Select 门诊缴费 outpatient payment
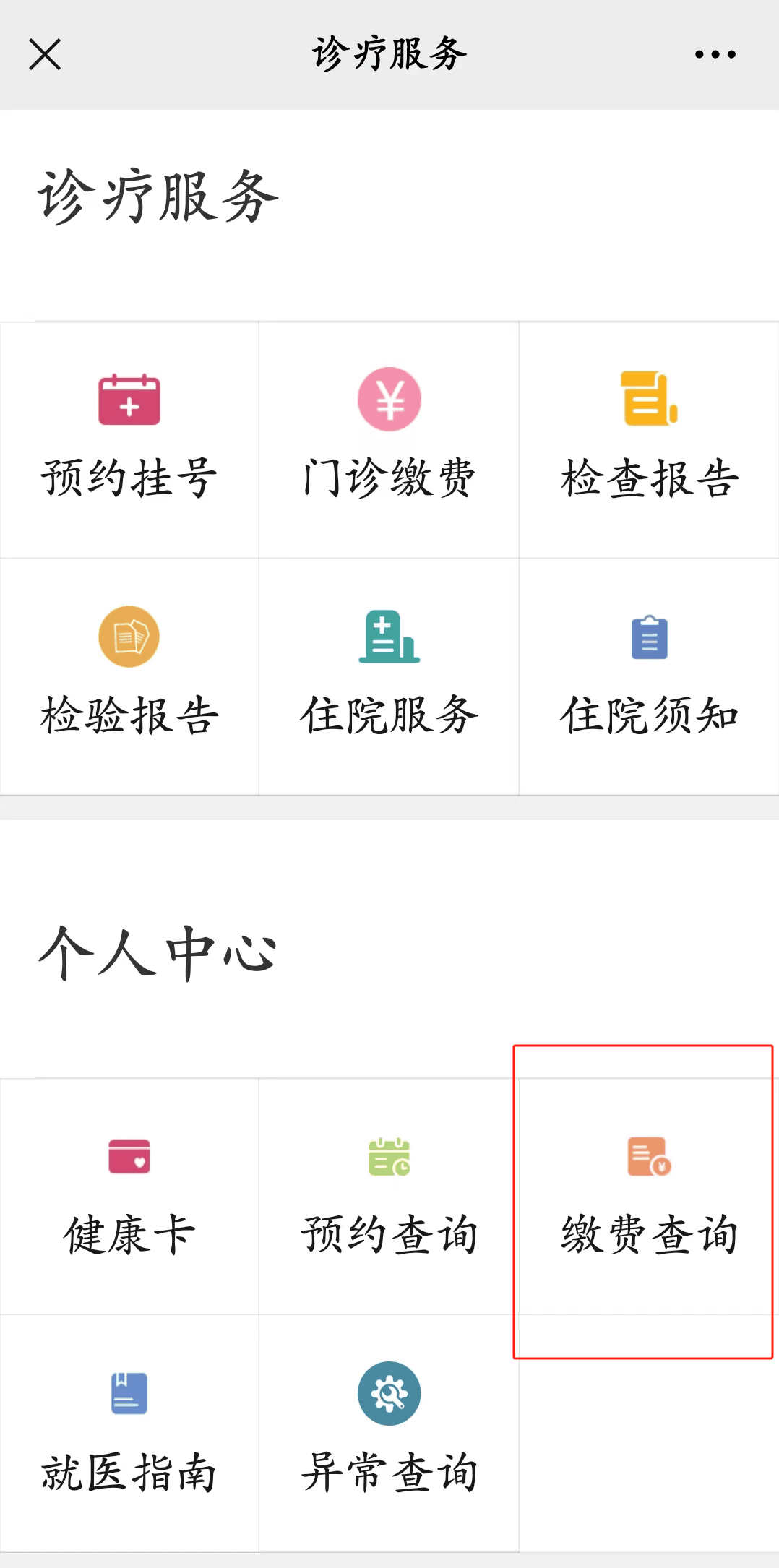779x1568 pixels. [x=389, y=439]
